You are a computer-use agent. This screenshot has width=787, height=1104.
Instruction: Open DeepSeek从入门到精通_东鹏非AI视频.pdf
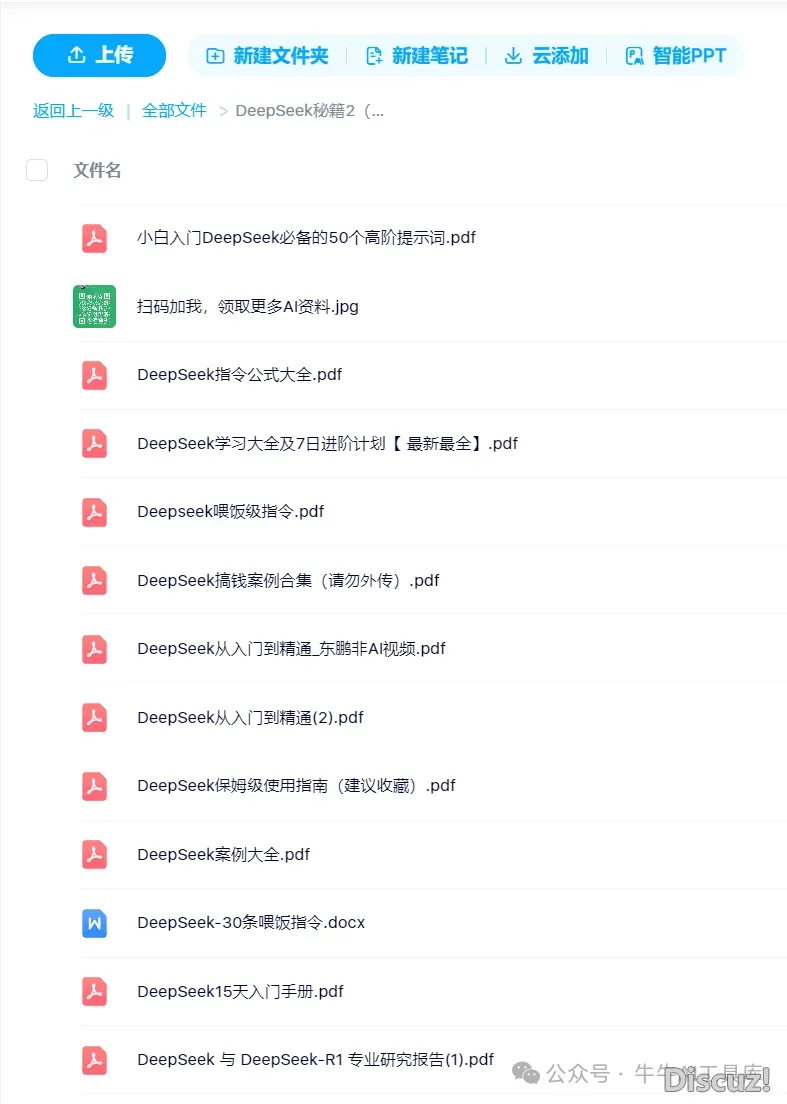pyautogui.click(x=291, y=649)
